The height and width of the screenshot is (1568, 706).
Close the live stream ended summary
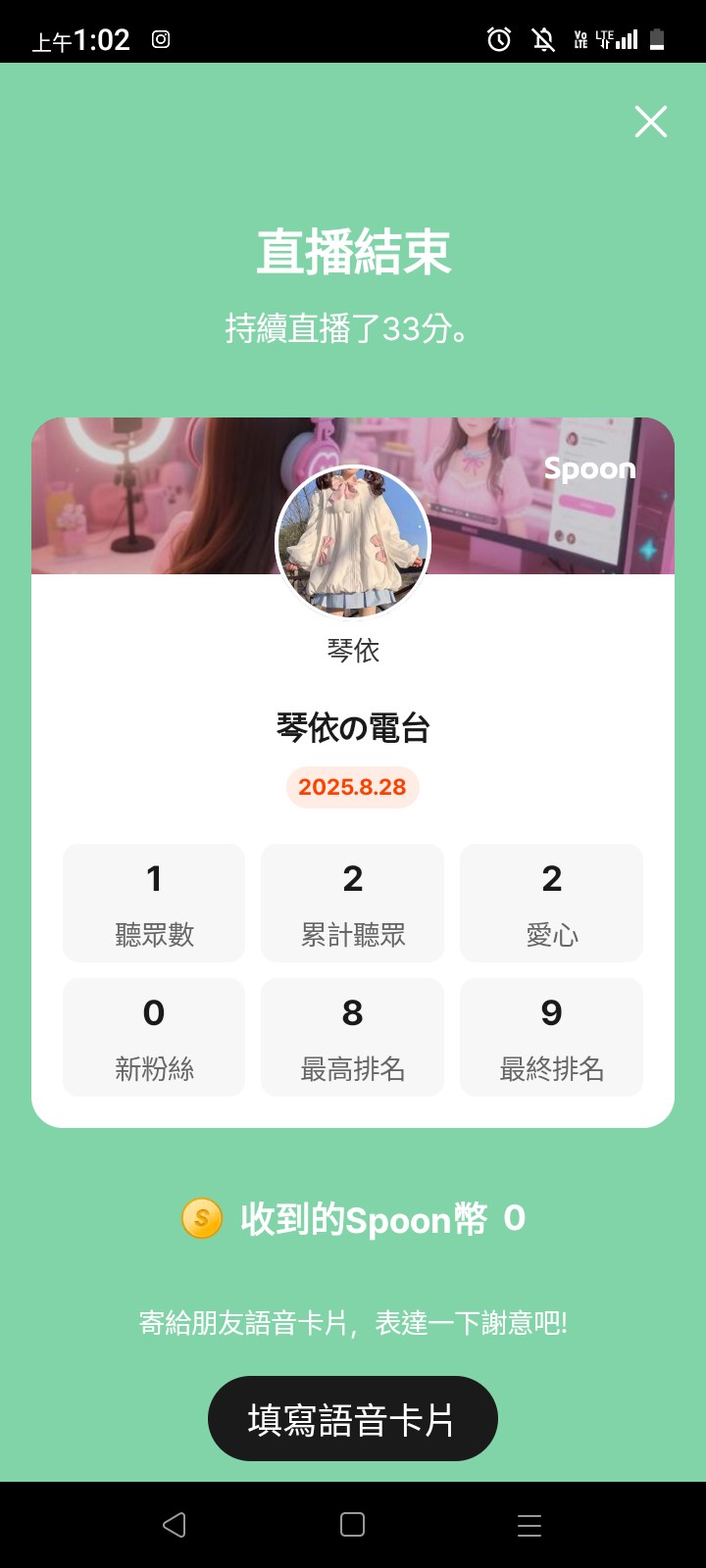tap(650, 122)
